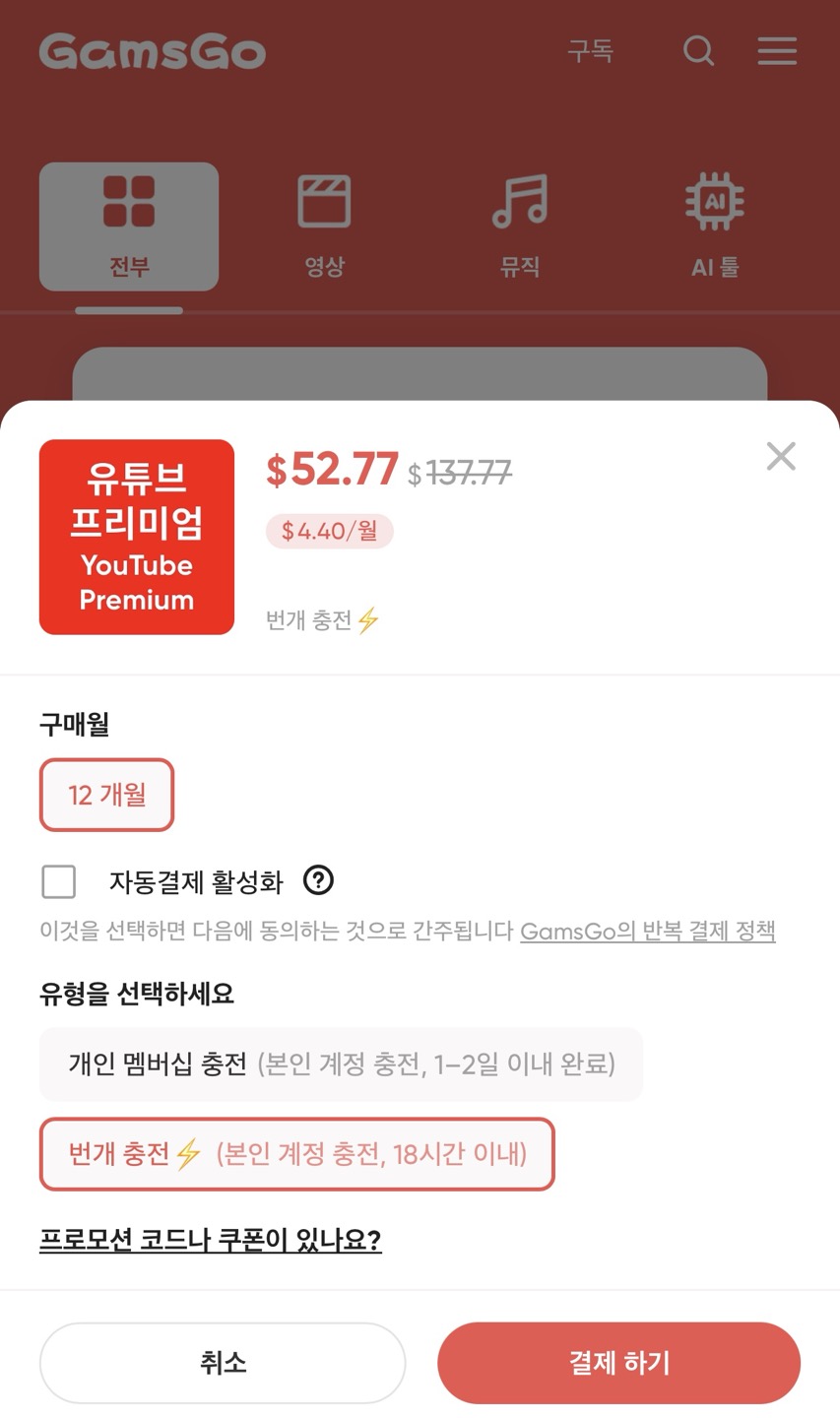The image size is (840, 1418).
Task: Select the 12 개월 purchase duration
Action: click(106, 795)
